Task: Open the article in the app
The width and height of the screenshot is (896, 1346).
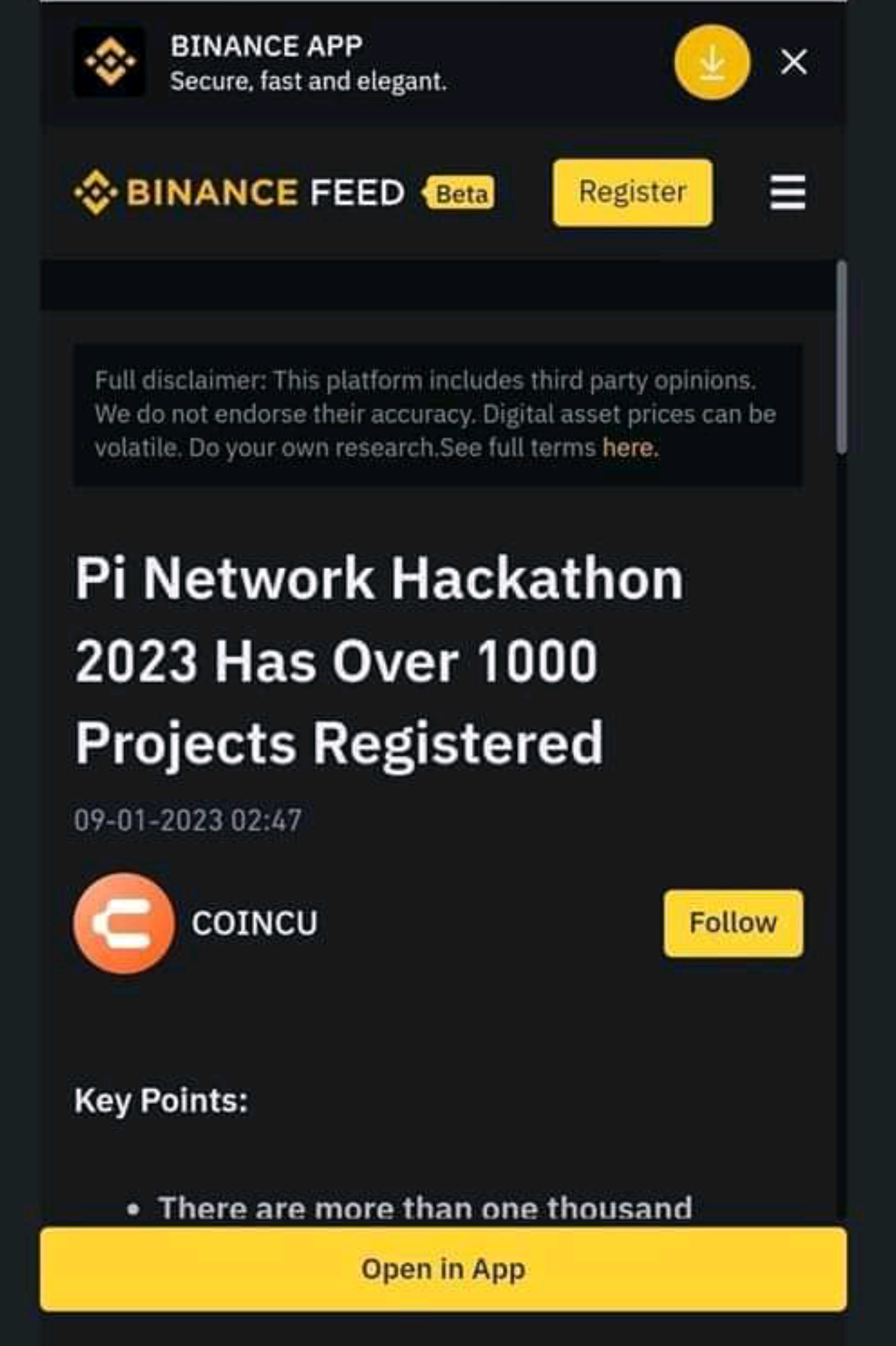Action: (x=443, y=1269)
